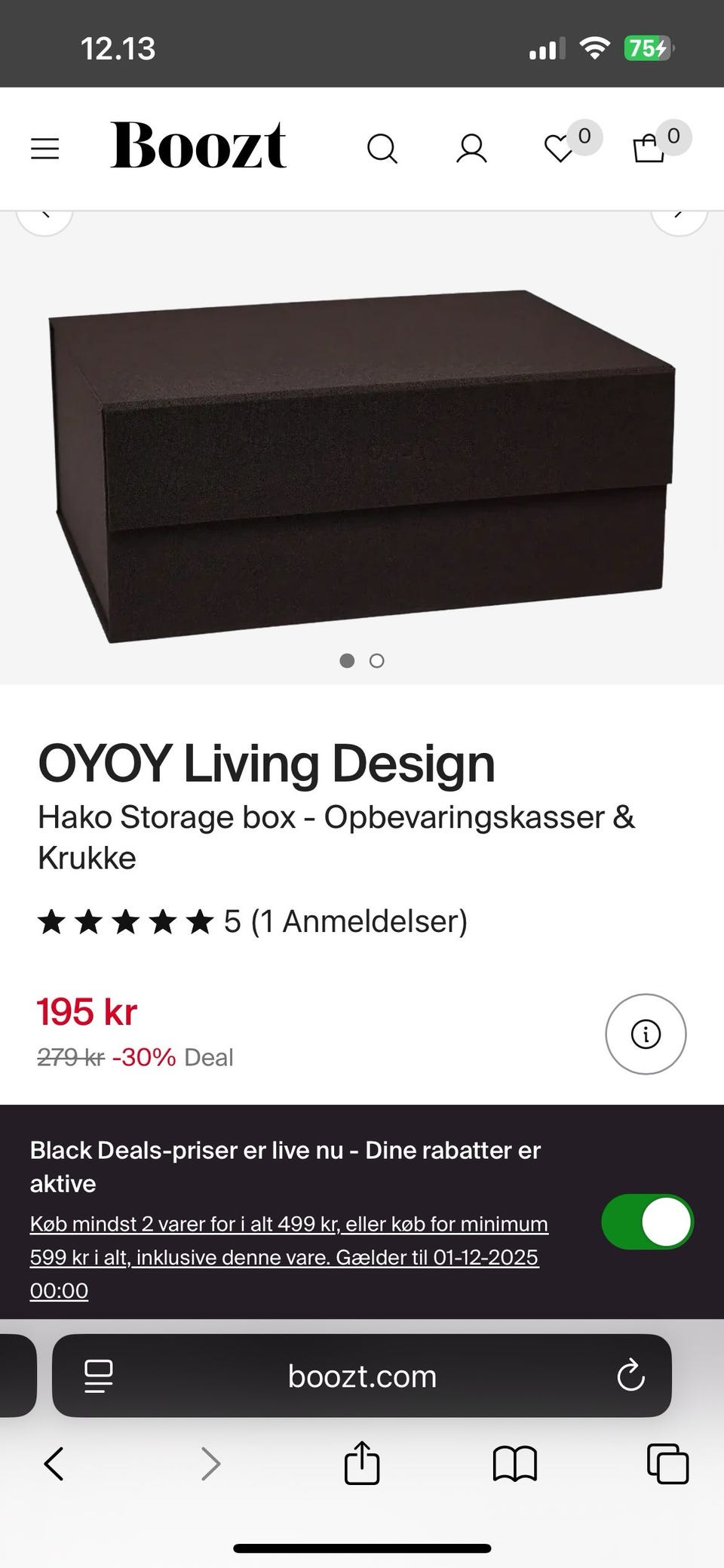Image resolution: width=724 pixels, height=1568 pixels.
Task: Show open Safari tabs
Action: (668, 1464)
